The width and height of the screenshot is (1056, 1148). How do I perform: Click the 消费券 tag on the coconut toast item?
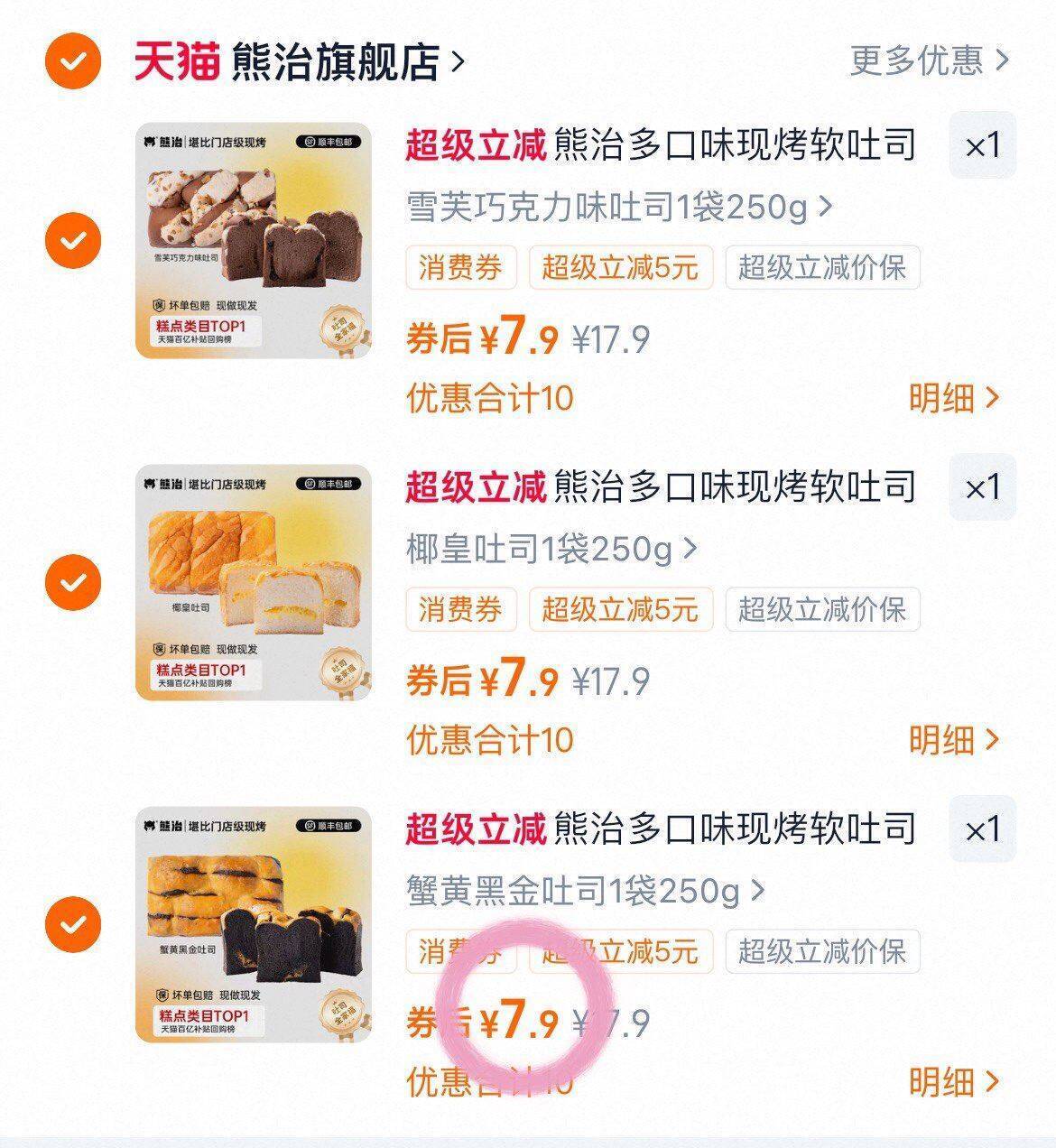(x=461, y=610)
